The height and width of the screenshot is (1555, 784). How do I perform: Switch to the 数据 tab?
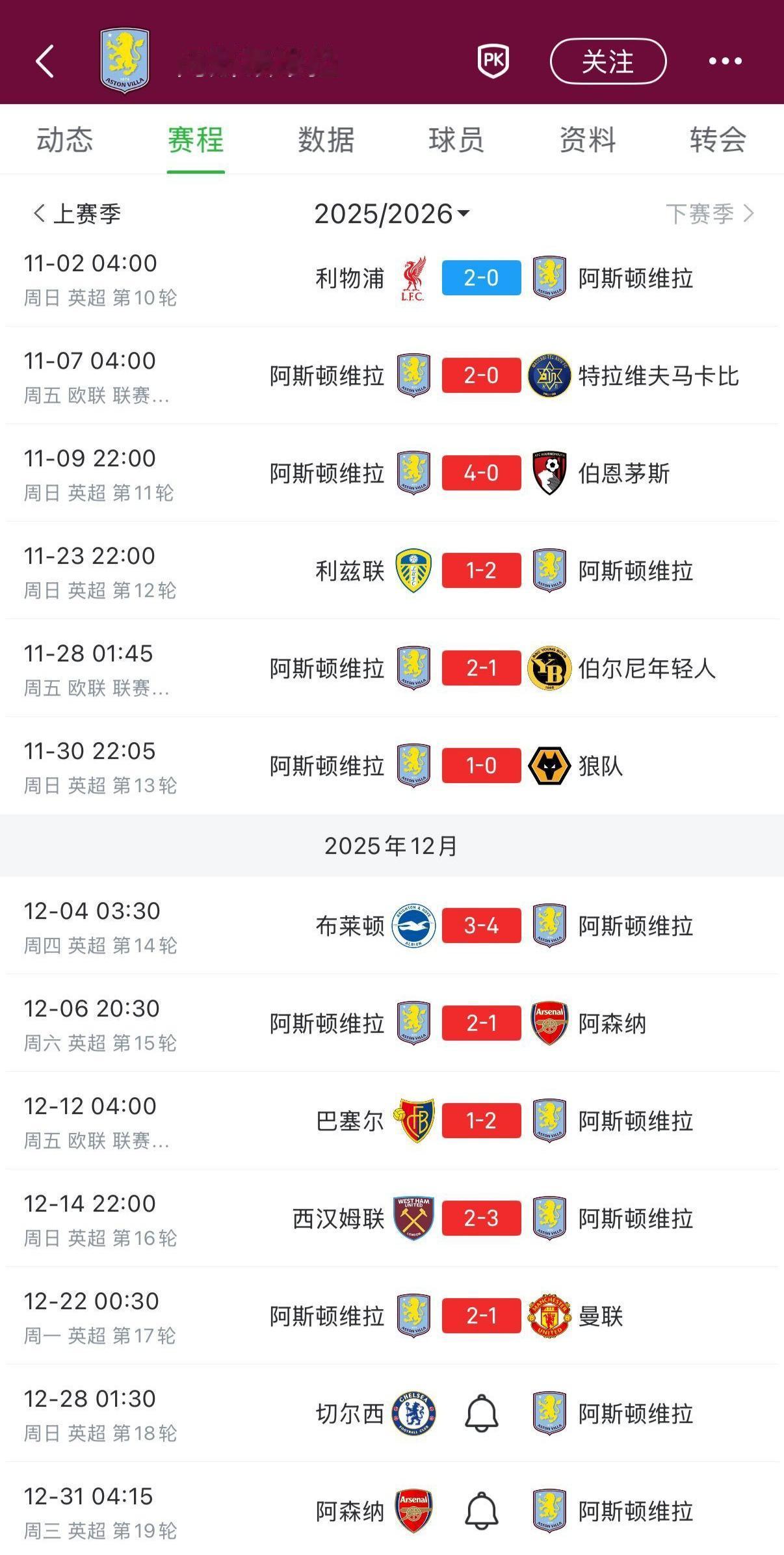point(325,140)
